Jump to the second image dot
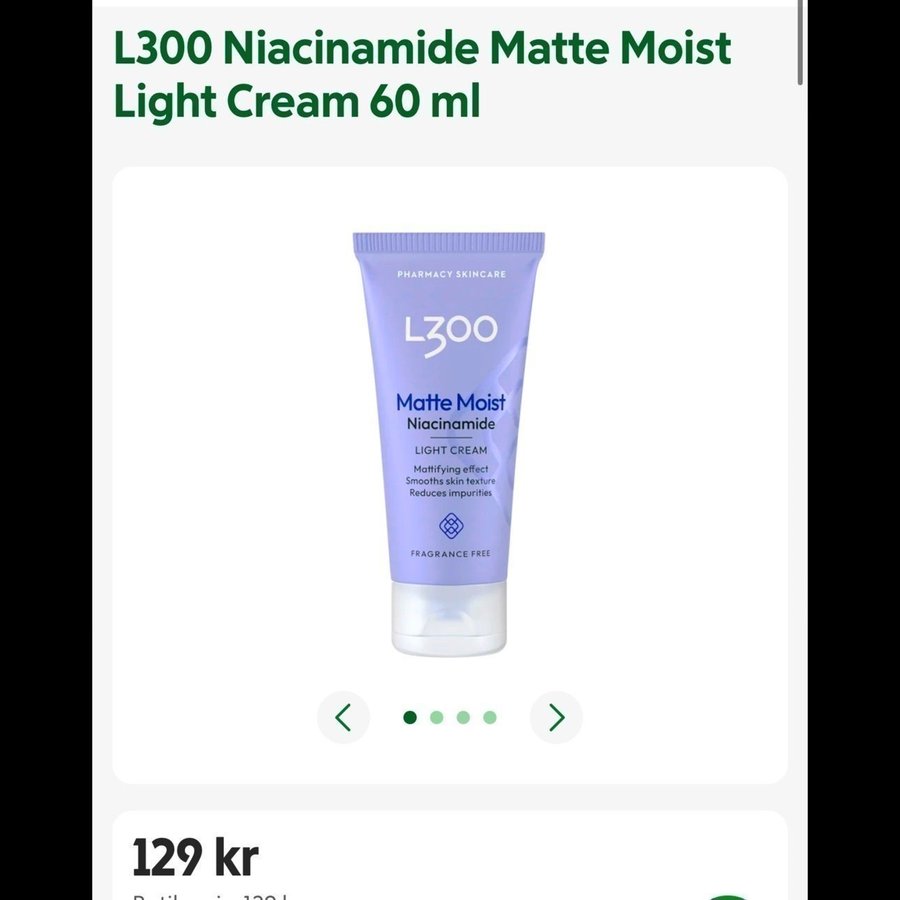The width and height of the screenshot is (900, 900). (436, 717)
